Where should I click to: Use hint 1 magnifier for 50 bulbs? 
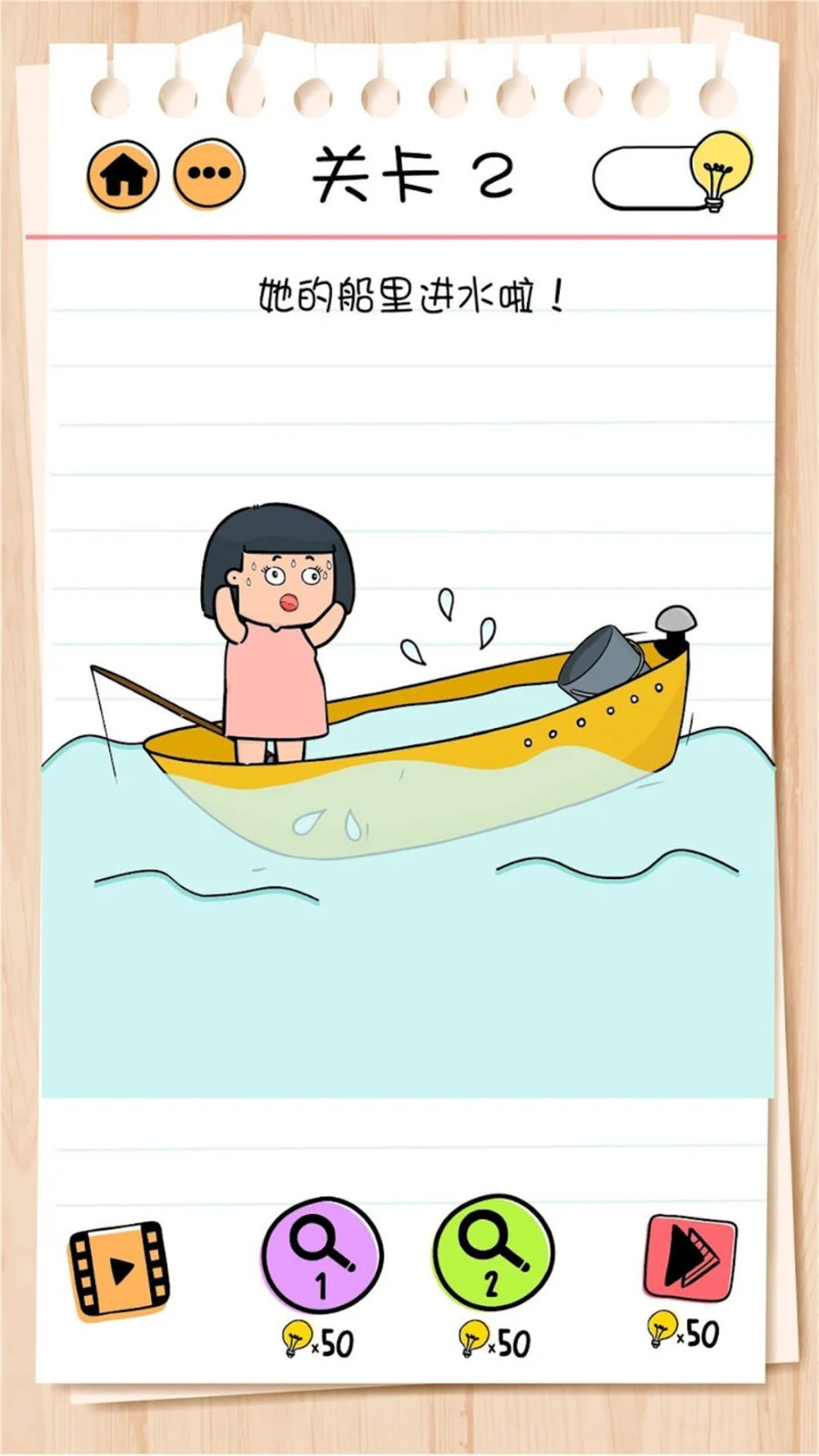(322, 1255)
